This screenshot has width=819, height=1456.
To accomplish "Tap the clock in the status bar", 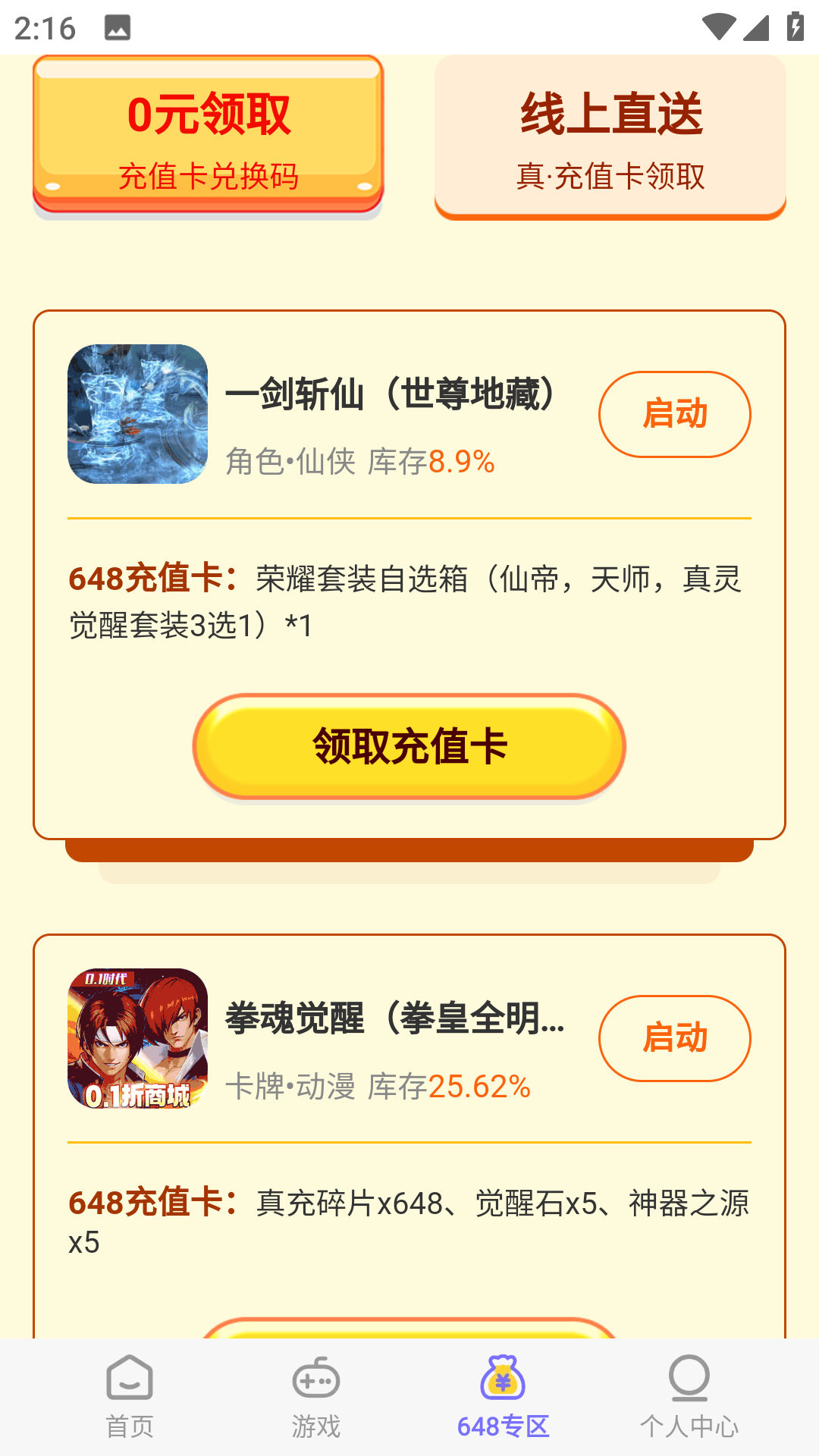I will [47, 25].
